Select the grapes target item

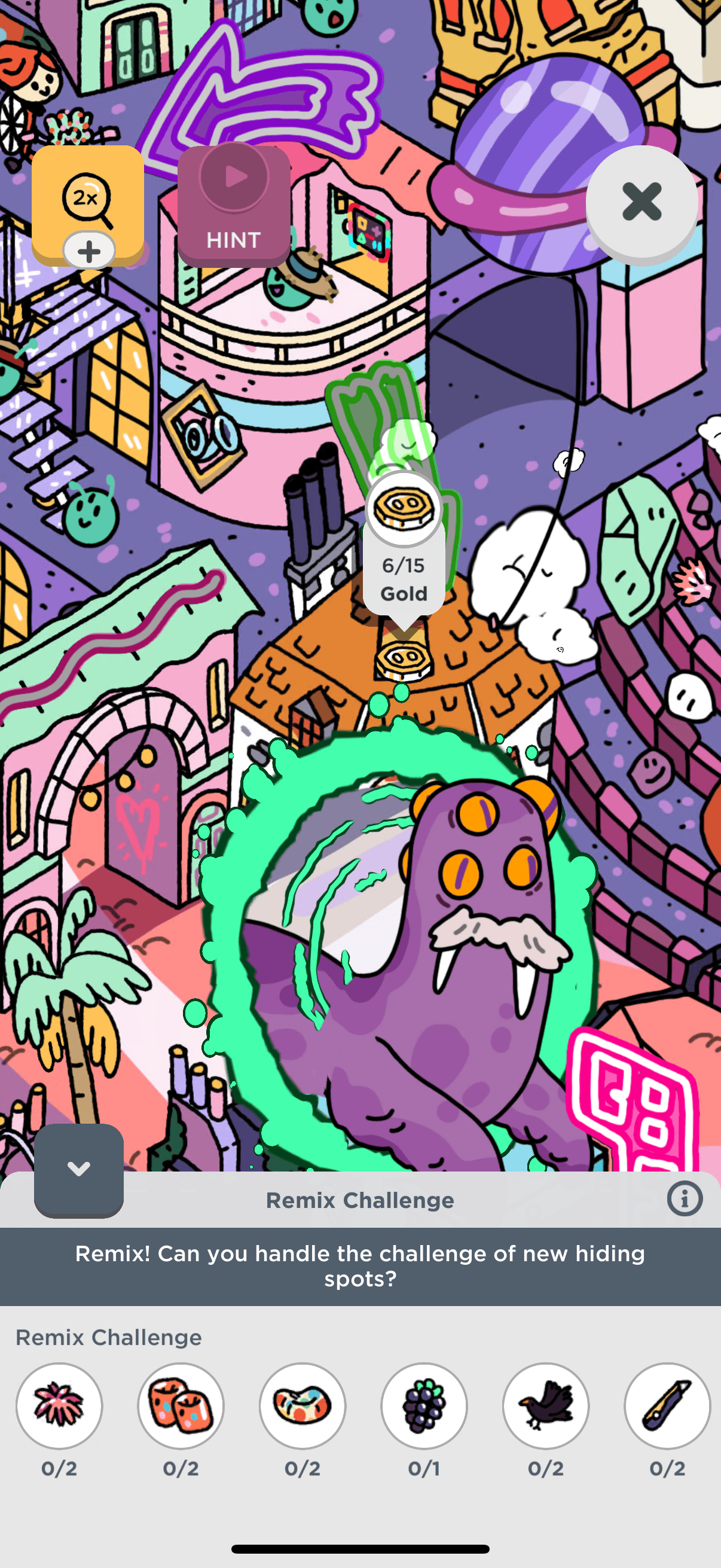tap(424, 1405)
